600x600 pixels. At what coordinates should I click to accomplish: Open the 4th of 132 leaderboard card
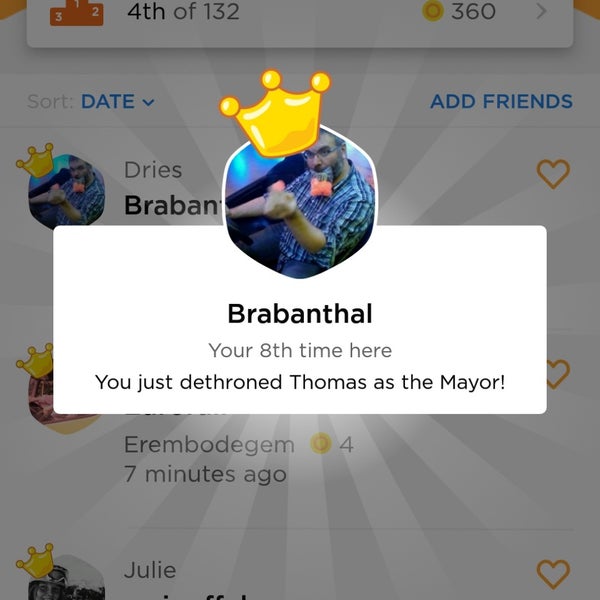[x=300, y=15]
